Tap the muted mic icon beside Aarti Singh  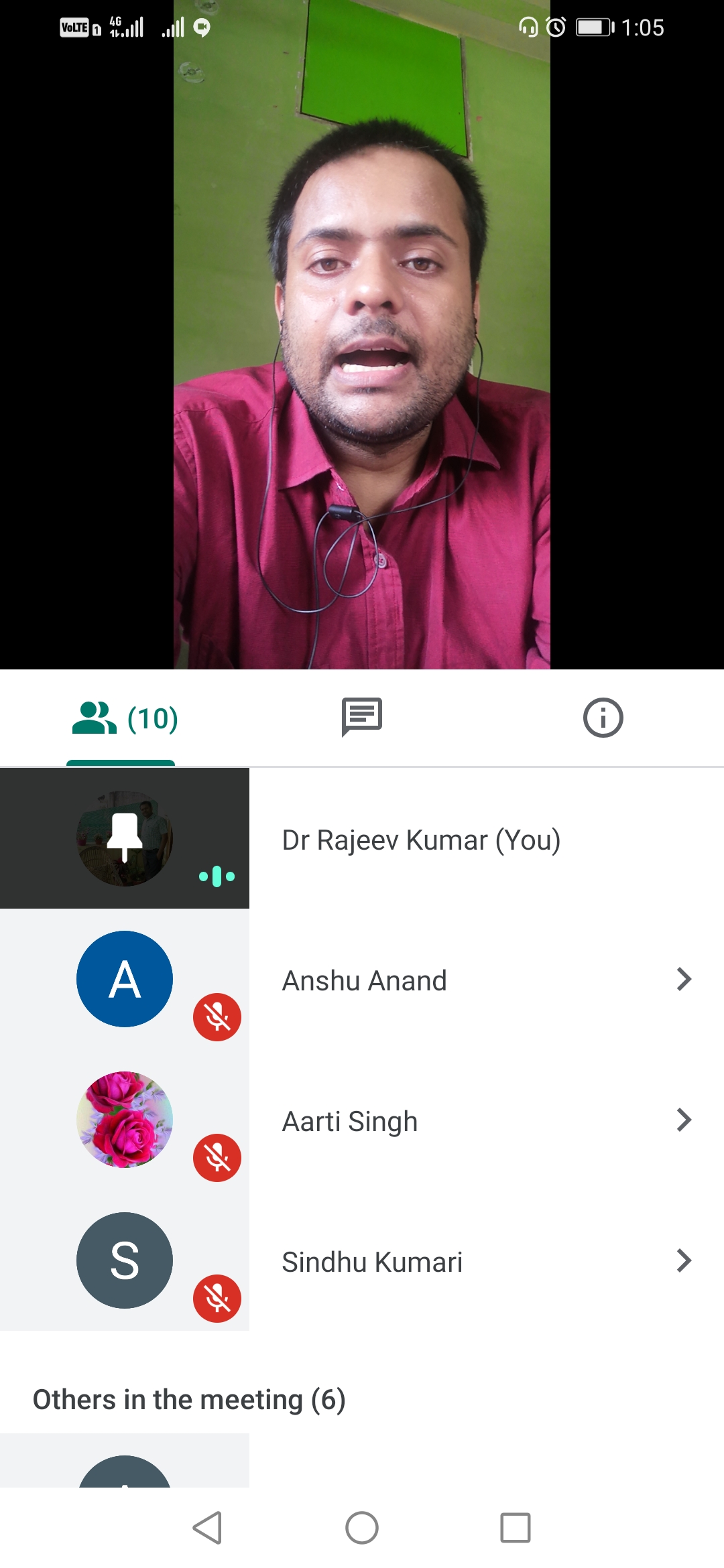click(x=217, y=1158)
